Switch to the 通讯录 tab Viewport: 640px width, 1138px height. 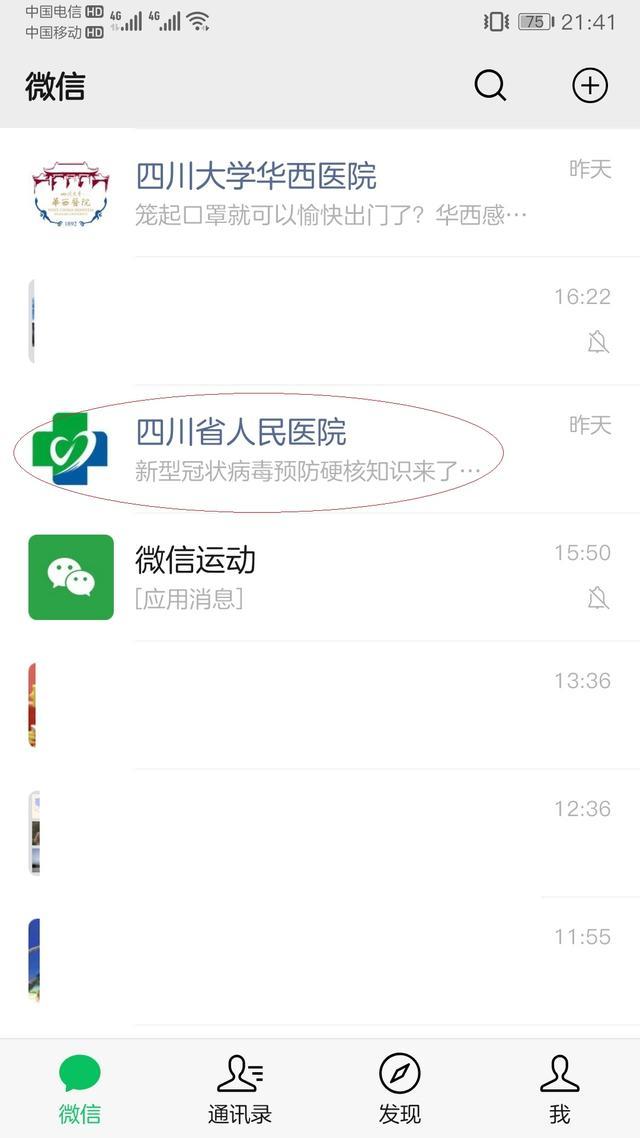240,1089
